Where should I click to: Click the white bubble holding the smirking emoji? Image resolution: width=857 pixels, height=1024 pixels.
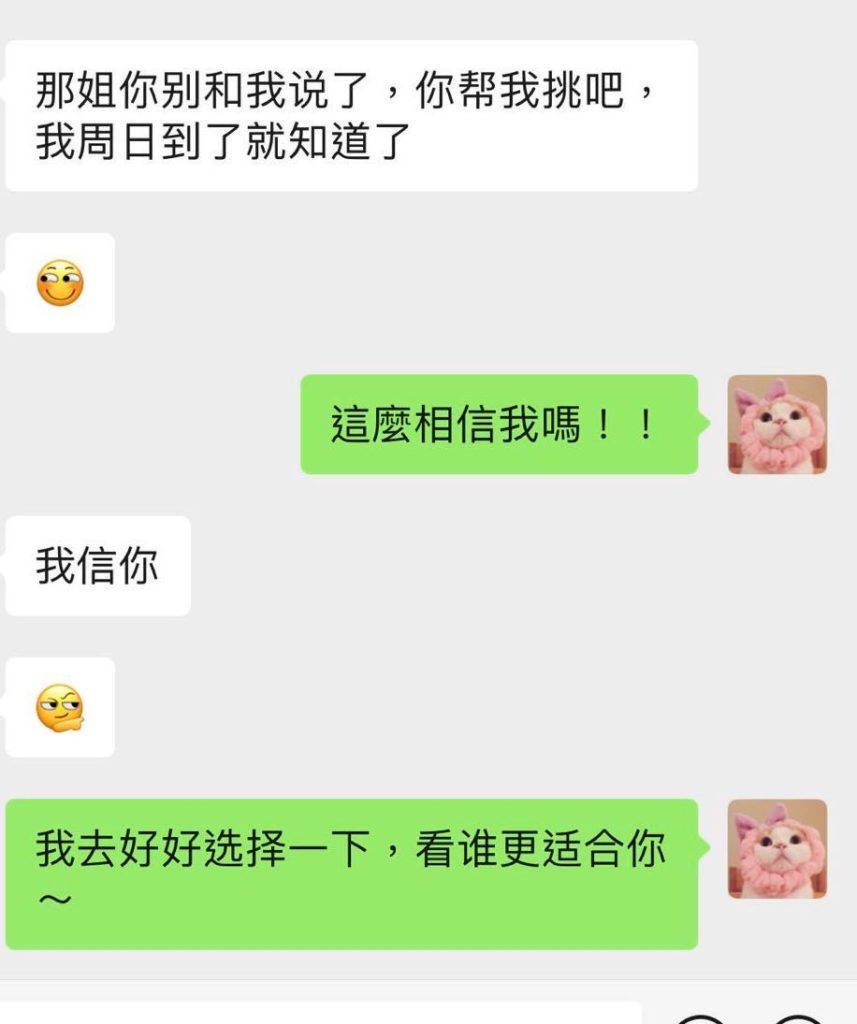60,283
